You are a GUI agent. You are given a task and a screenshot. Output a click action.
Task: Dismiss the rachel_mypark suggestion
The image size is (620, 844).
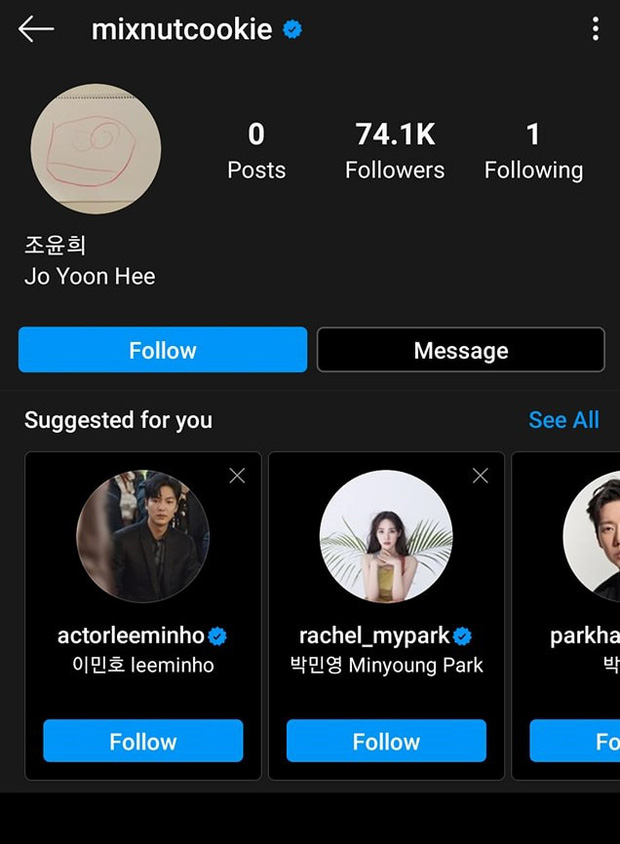click(480, 476)
